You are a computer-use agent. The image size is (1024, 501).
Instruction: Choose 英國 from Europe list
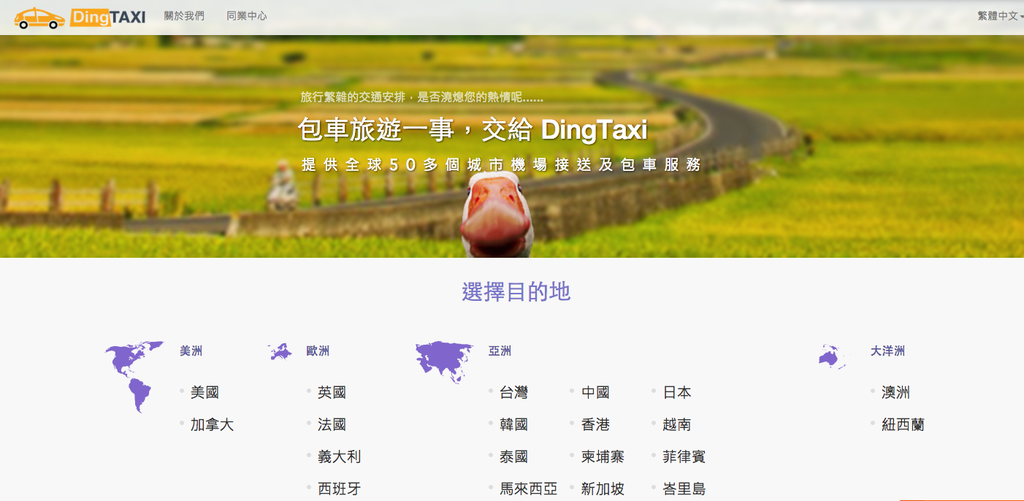332,393
